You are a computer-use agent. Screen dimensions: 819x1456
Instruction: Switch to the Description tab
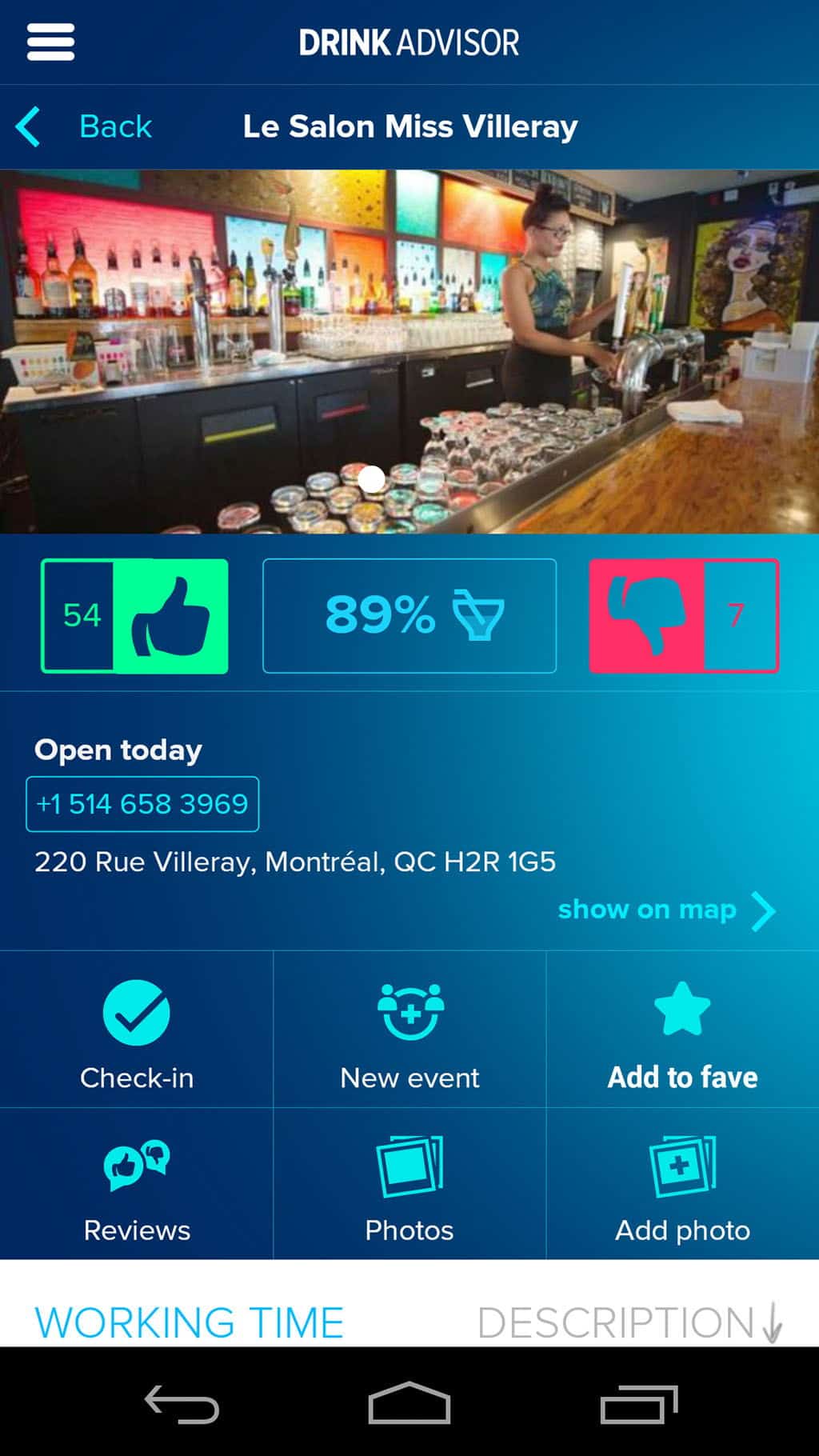[x=629, y=1322]
